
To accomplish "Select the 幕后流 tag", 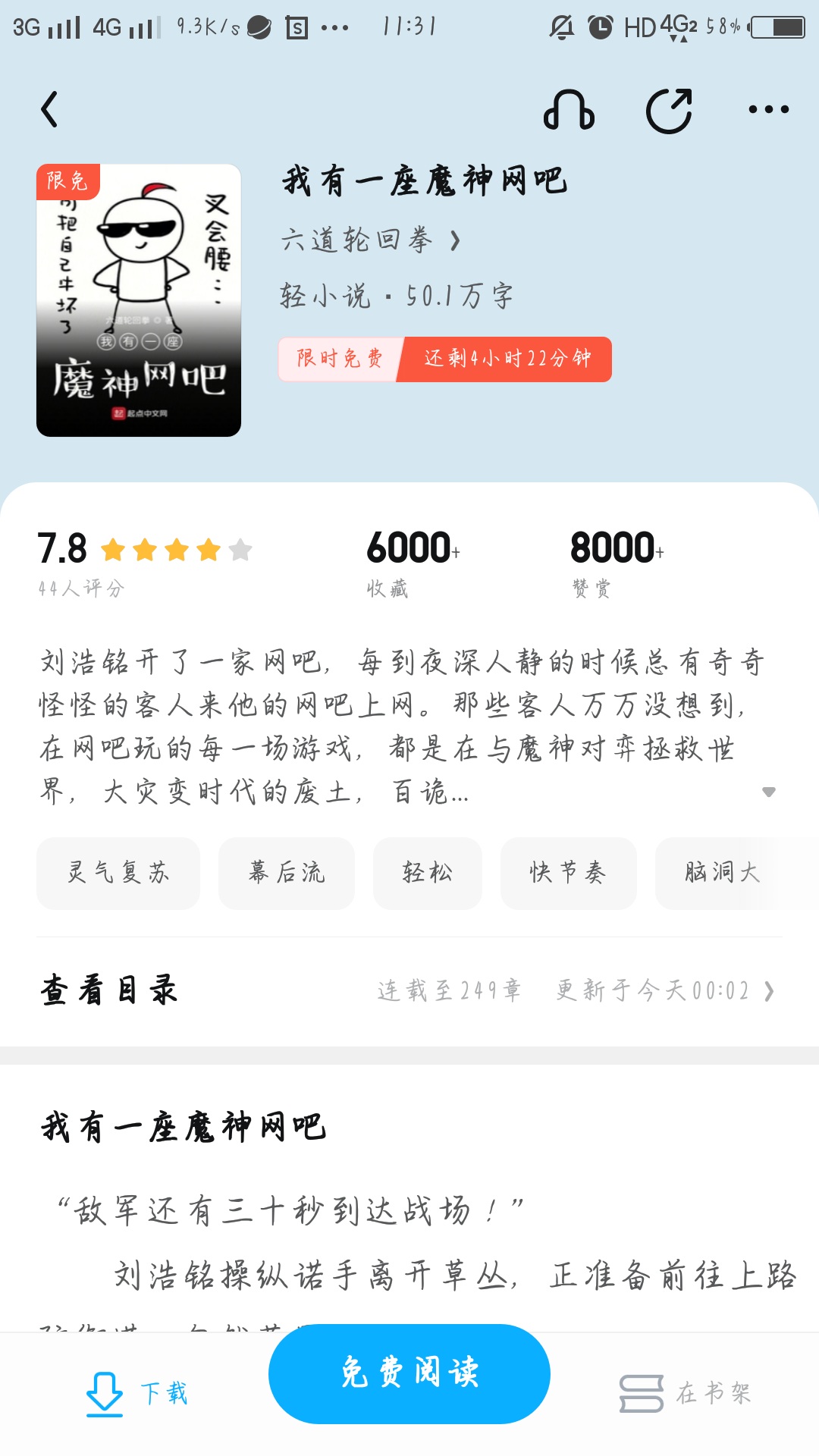I will [x=287, y=873].
